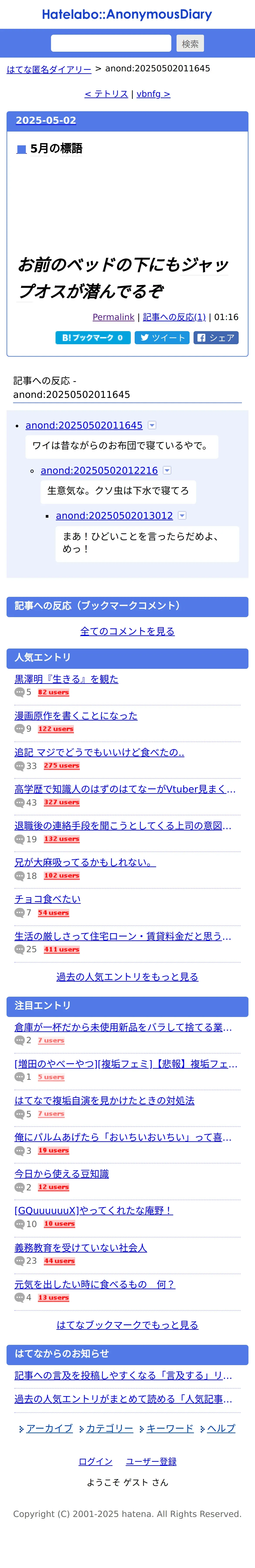
Task: Open the はてな匿名ダイアリー breadcrumb link
Action: [49, 69]
